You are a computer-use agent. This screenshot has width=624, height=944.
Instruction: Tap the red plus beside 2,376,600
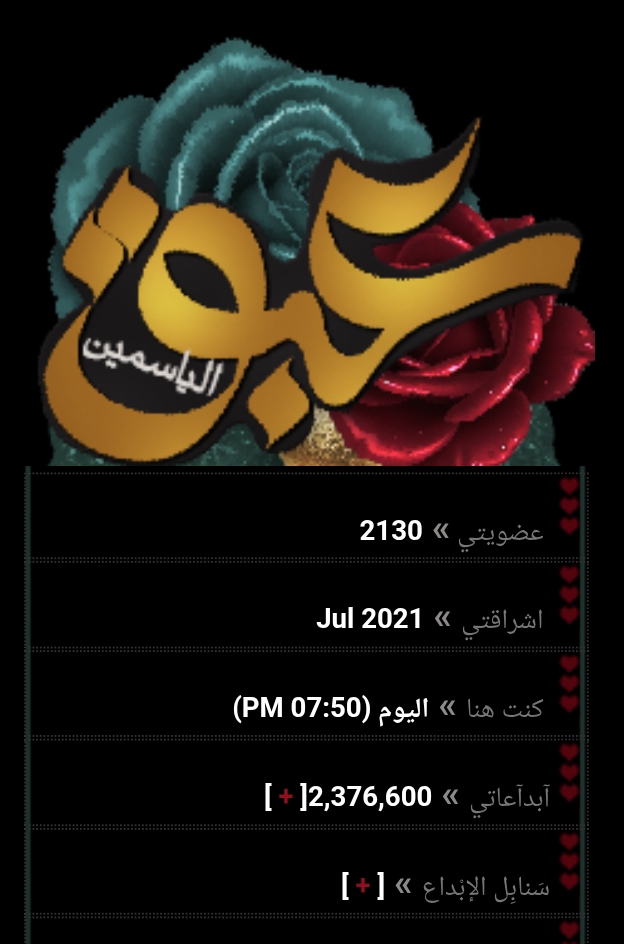click(x=286, y=796)
